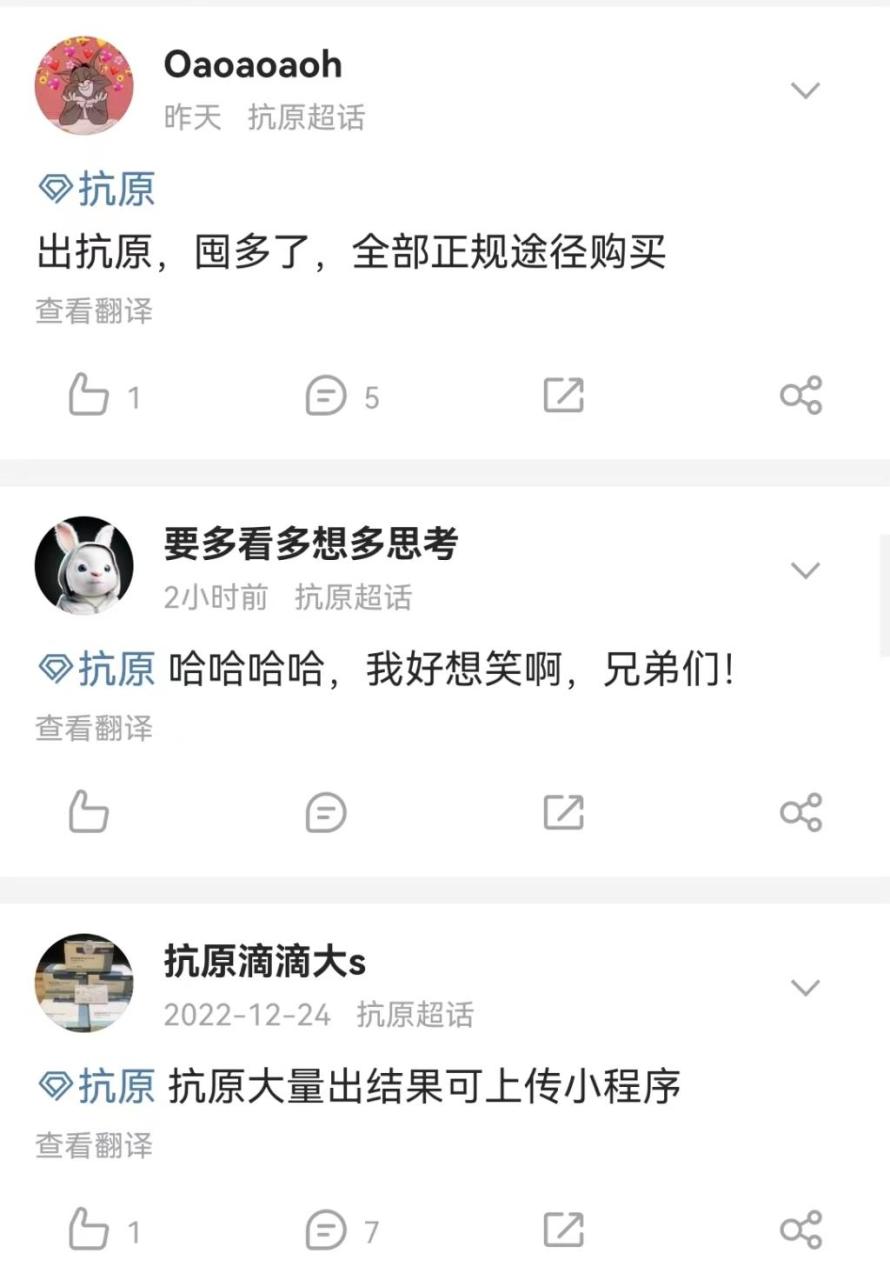Like 抗原滴滴大s's post
Image resolution: width=890 pixels, height=1280 pixels.
(x=89, y=1230)
